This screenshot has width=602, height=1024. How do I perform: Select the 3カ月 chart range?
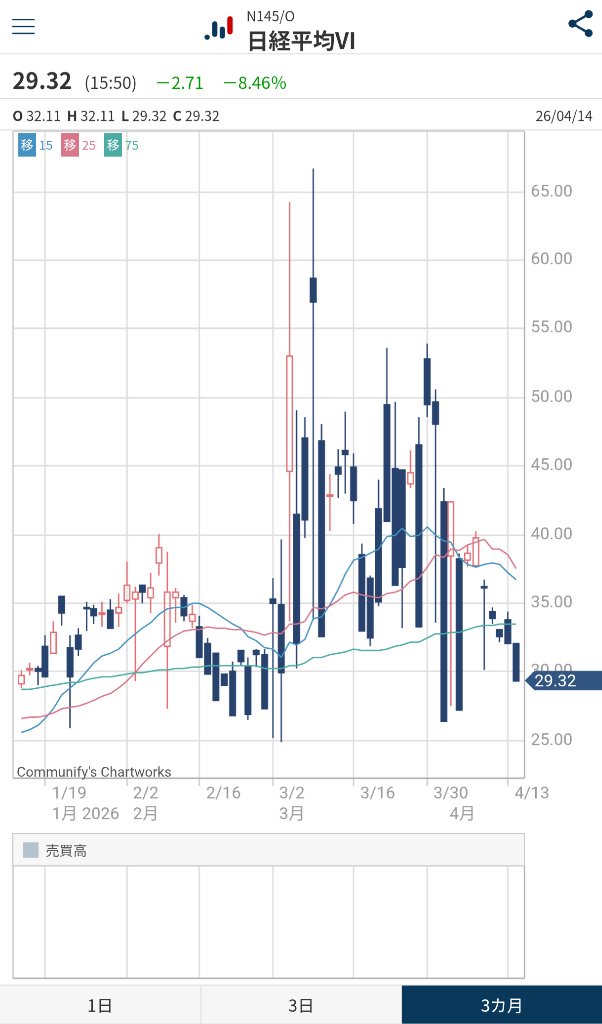[x=501, y=1005]
